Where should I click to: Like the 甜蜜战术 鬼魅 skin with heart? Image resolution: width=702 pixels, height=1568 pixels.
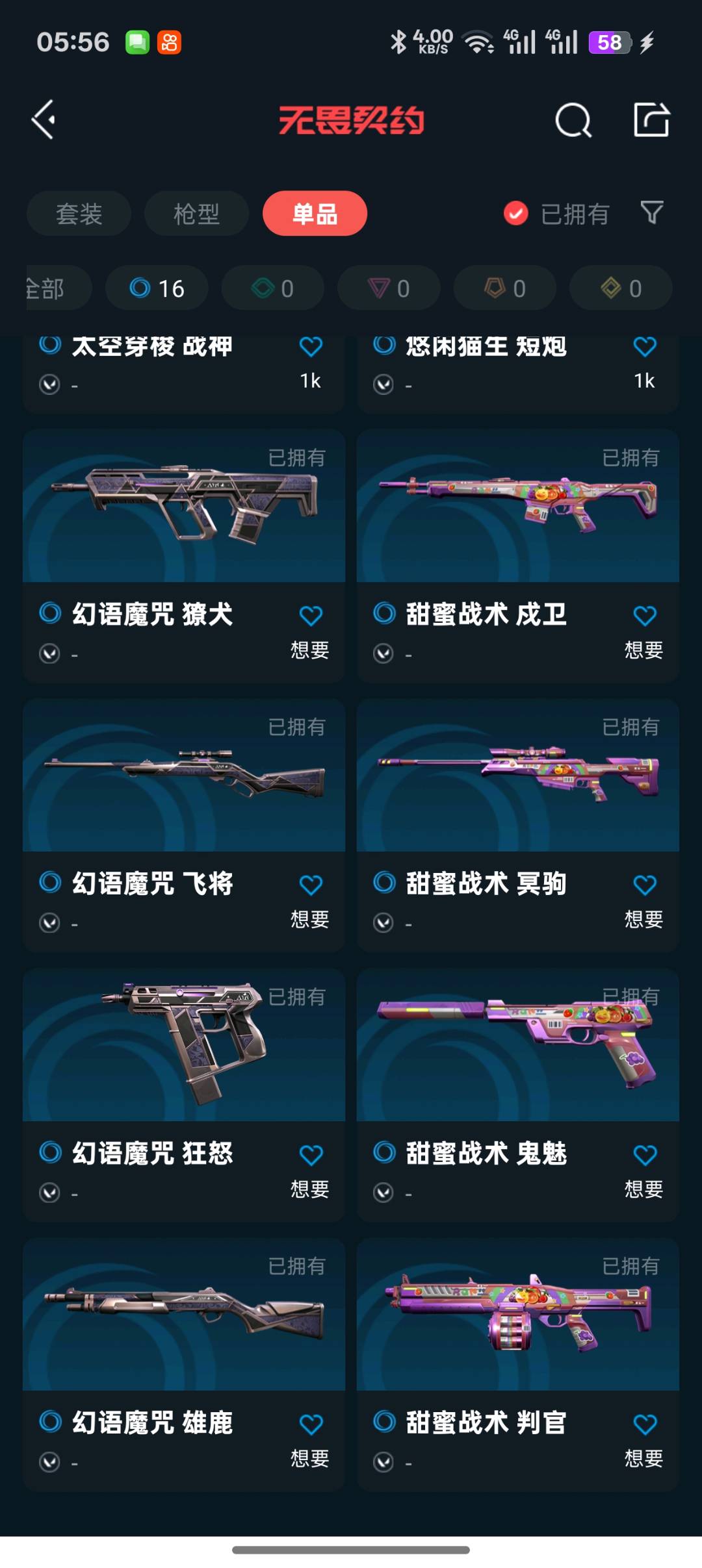click(645, 1155)
